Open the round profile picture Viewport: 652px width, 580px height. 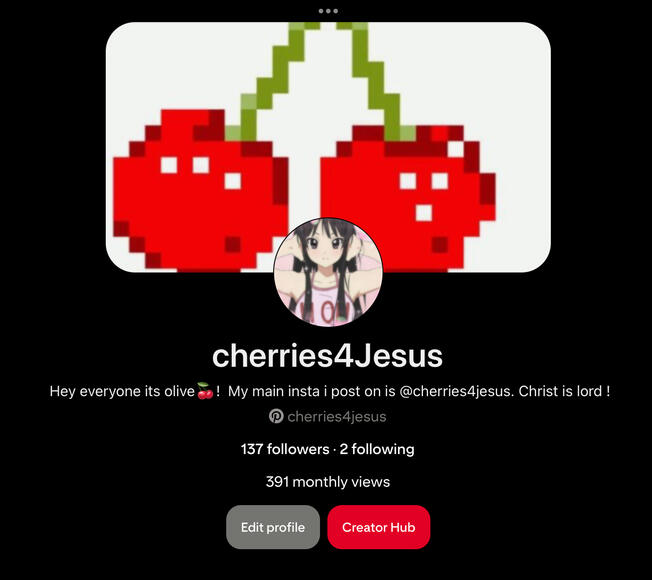click(x=327, y=271)
